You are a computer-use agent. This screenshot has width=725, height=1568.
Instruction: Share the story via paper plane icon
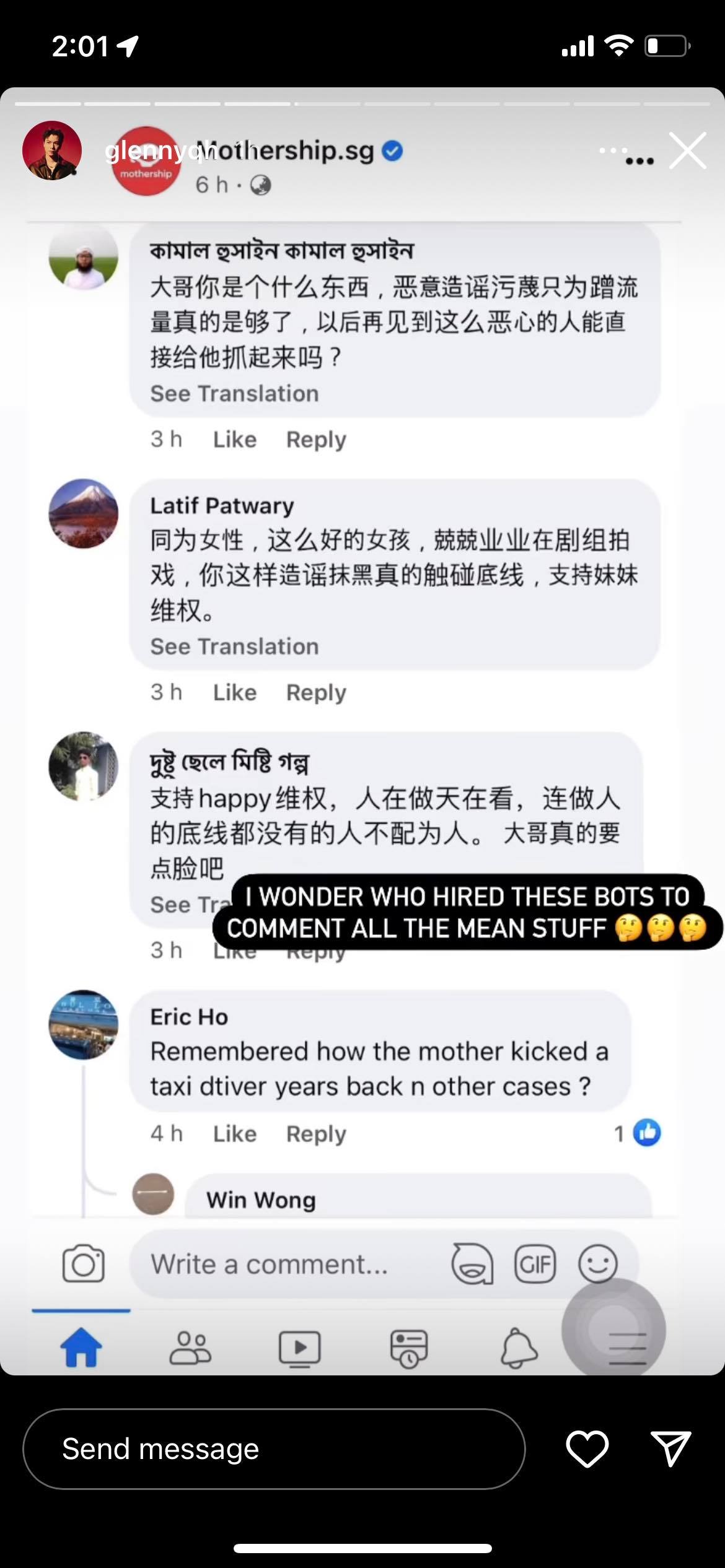[x=671, y=1449]
